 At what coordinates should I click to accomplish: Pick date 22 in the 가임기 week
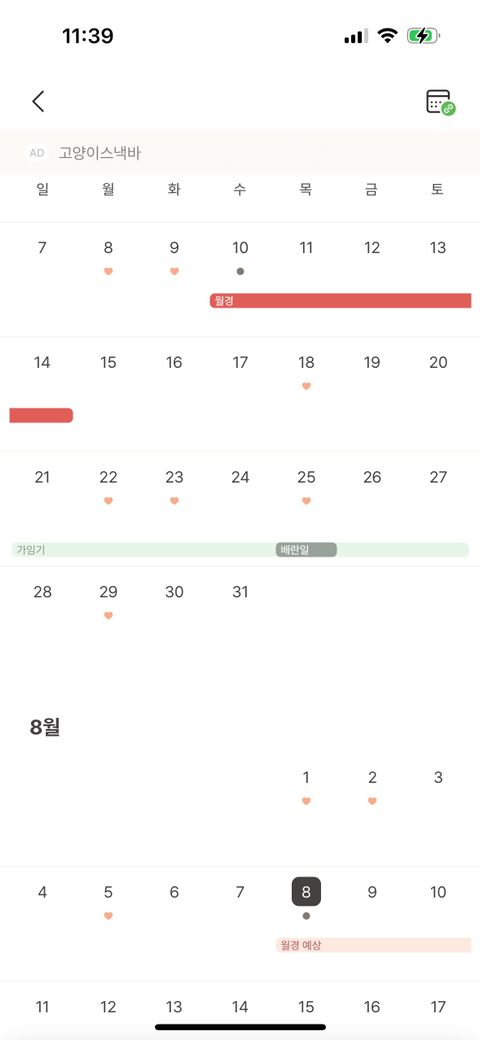pos(108,478)
